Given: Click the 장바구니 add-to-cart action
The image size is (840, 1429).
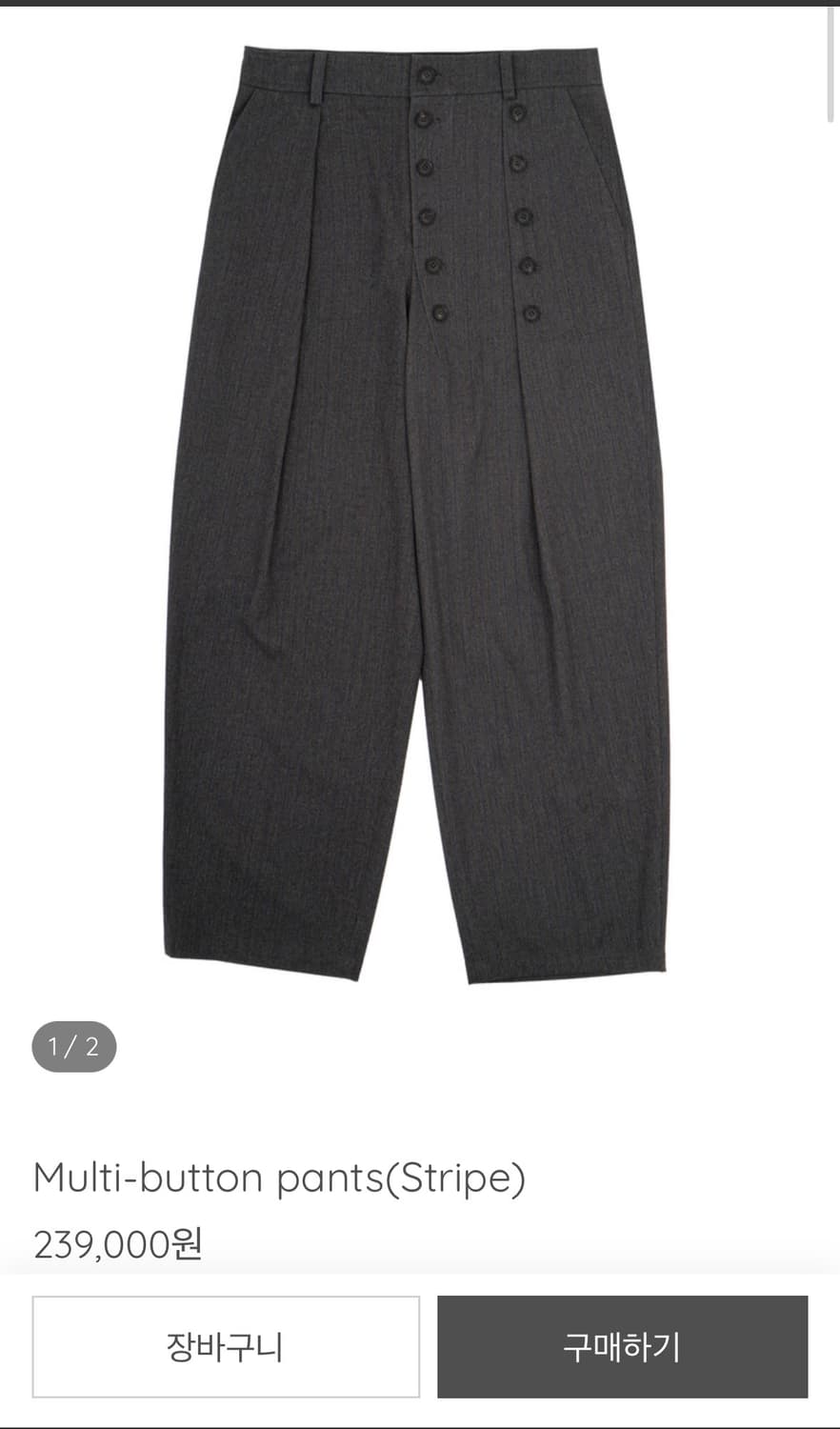Looking at the screenshot, I should pyautogui.click(x=225, y=1346).
